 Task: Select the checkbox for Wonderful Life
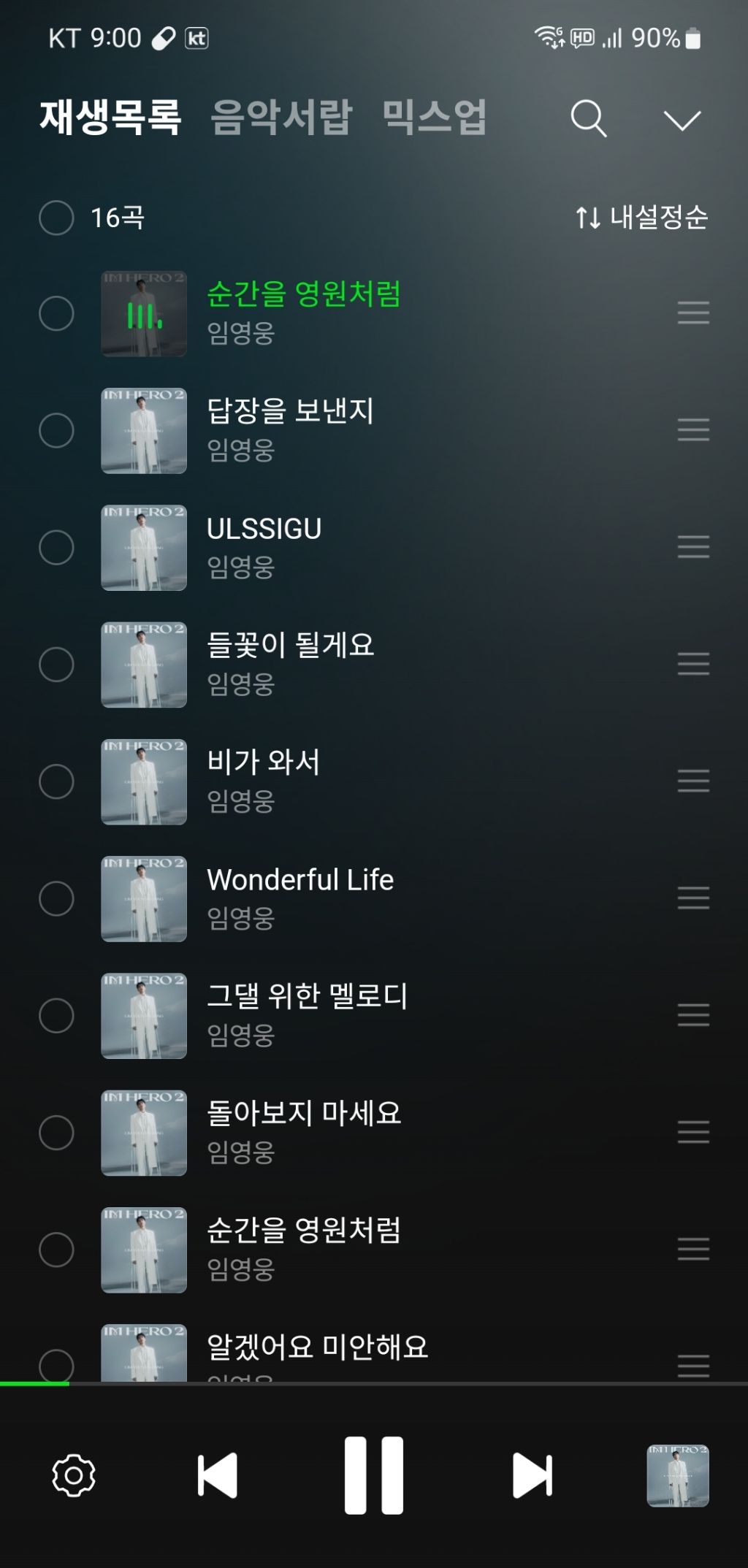click(x=56, y=898)
